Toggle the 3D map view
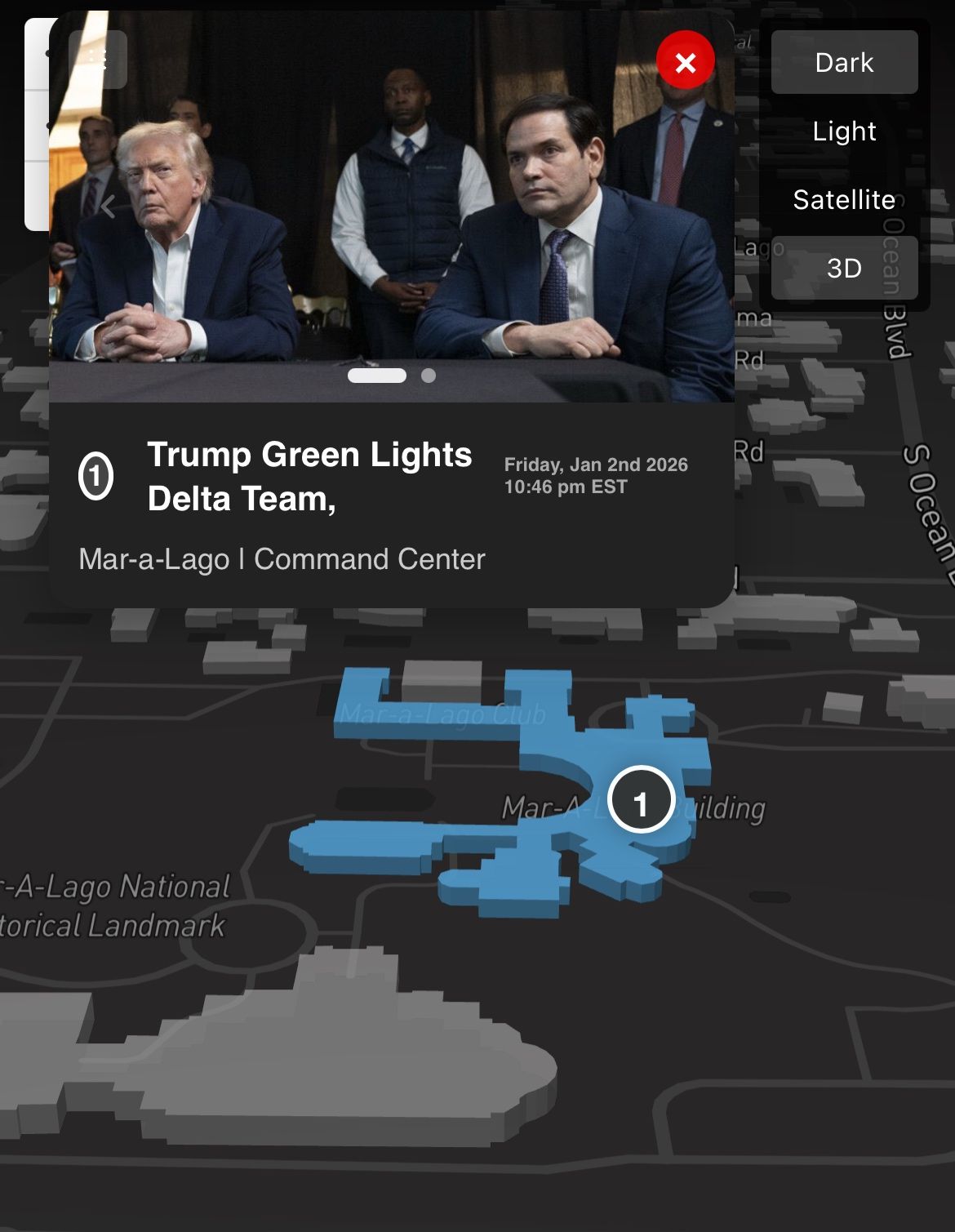955x1232 pixels. [x=844, y=268]
